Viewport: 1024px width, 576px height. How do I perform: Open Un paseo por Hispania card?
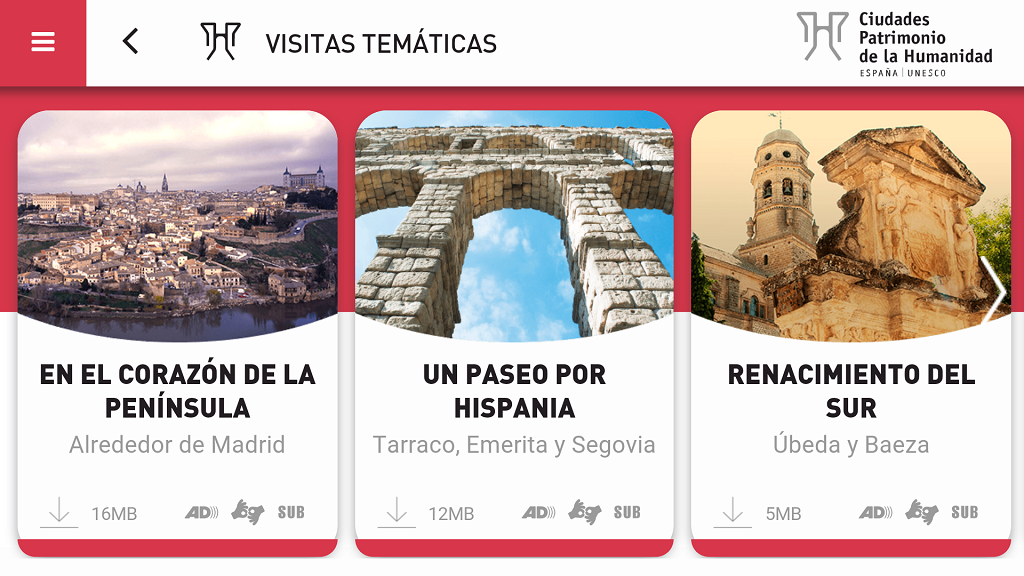(514, 391)
